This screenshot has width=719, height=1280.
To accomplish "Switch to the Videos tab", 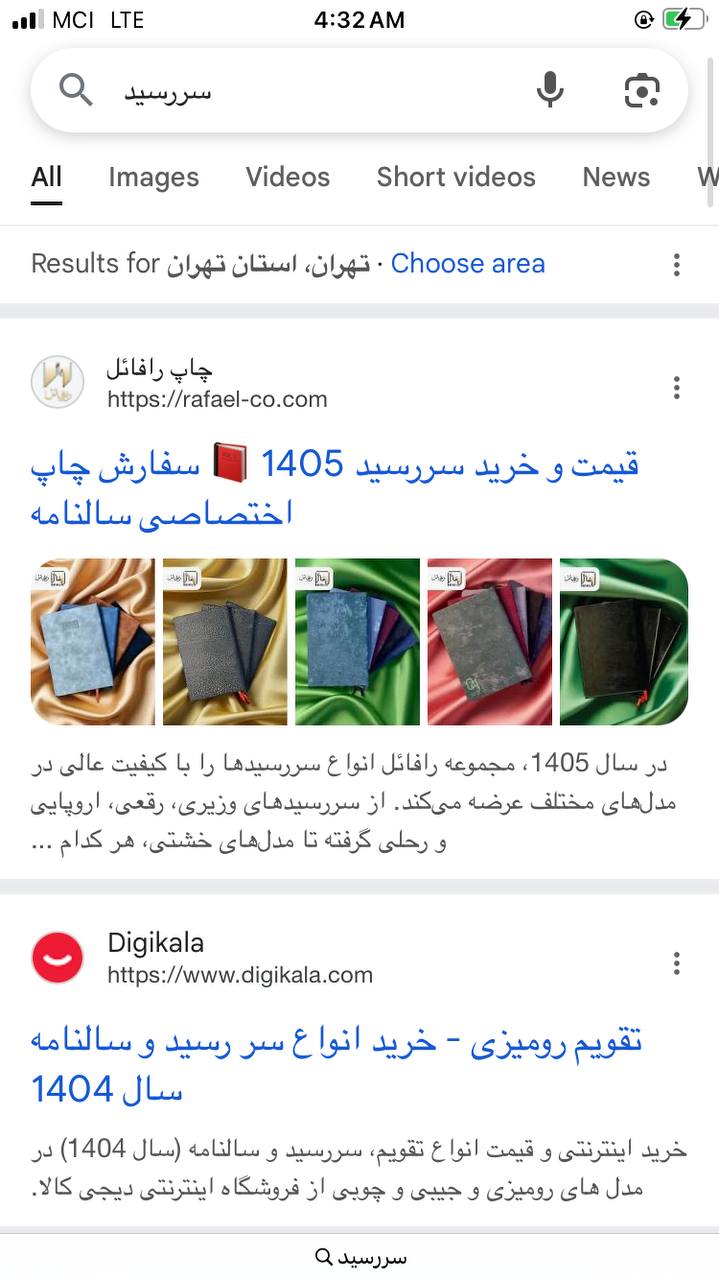I will (288, 177).
